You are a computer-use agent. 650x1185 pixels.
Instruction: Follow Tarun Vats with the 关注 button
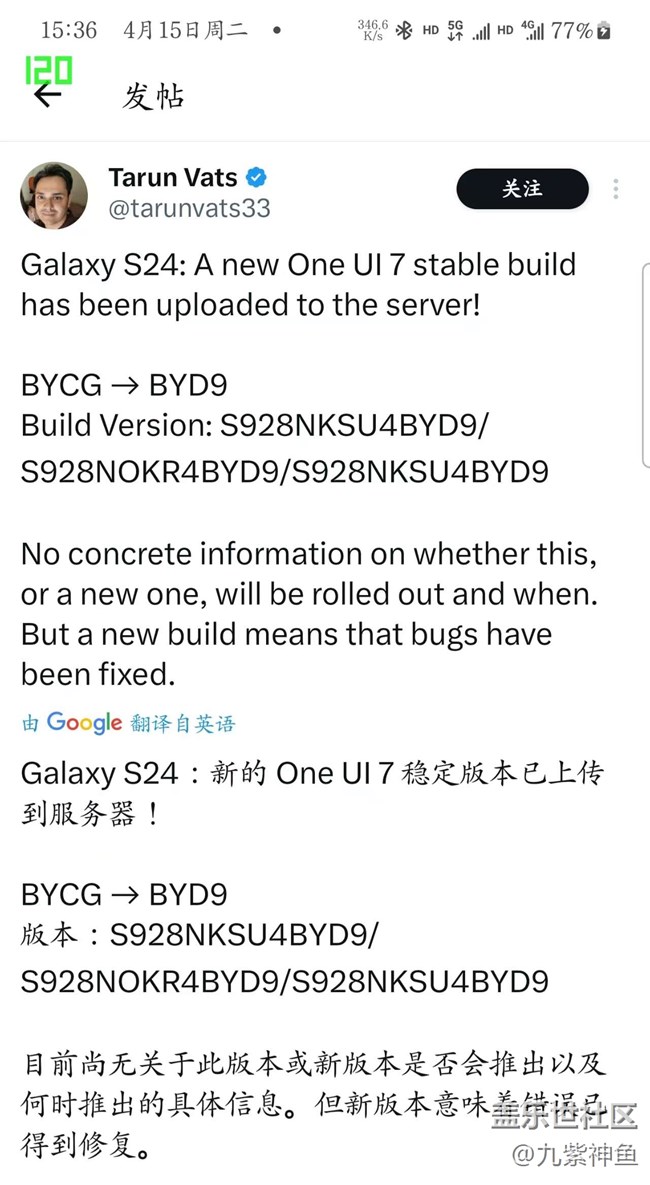tap(522, 189)
